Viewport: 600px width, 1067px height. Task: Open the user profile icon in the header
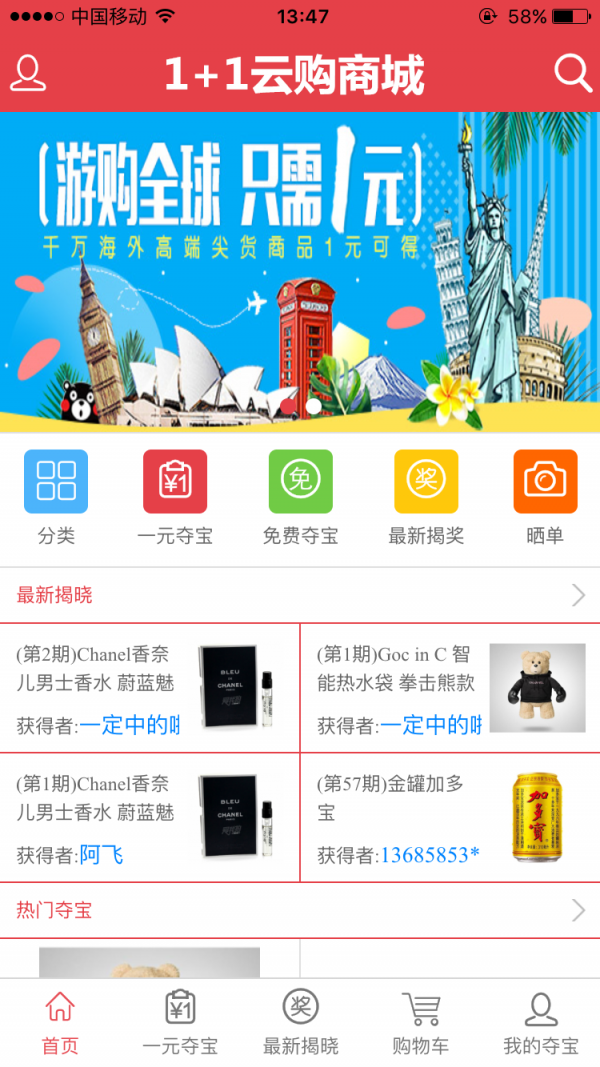(x=28, y=73)
